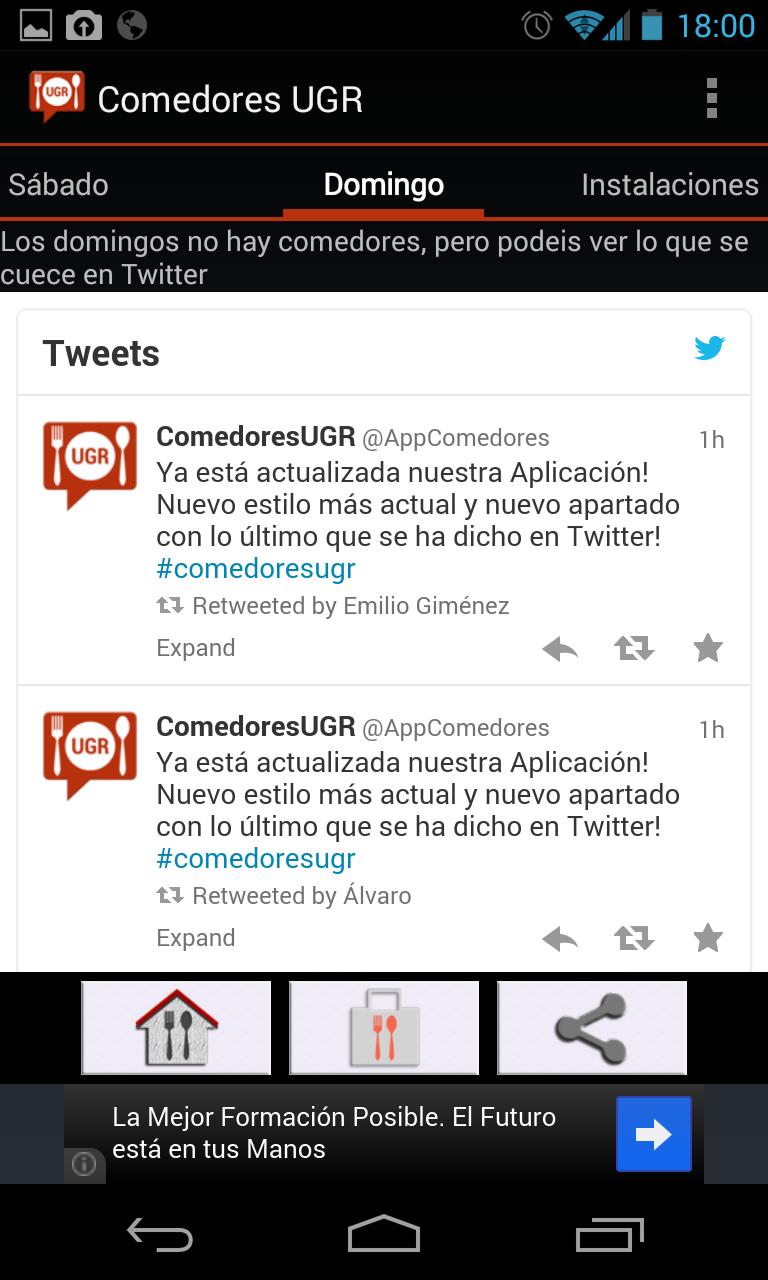Tap the takeaway bag button
Screen dimensions: 768x1280
pyautogui.click(x=384, y=1027)
